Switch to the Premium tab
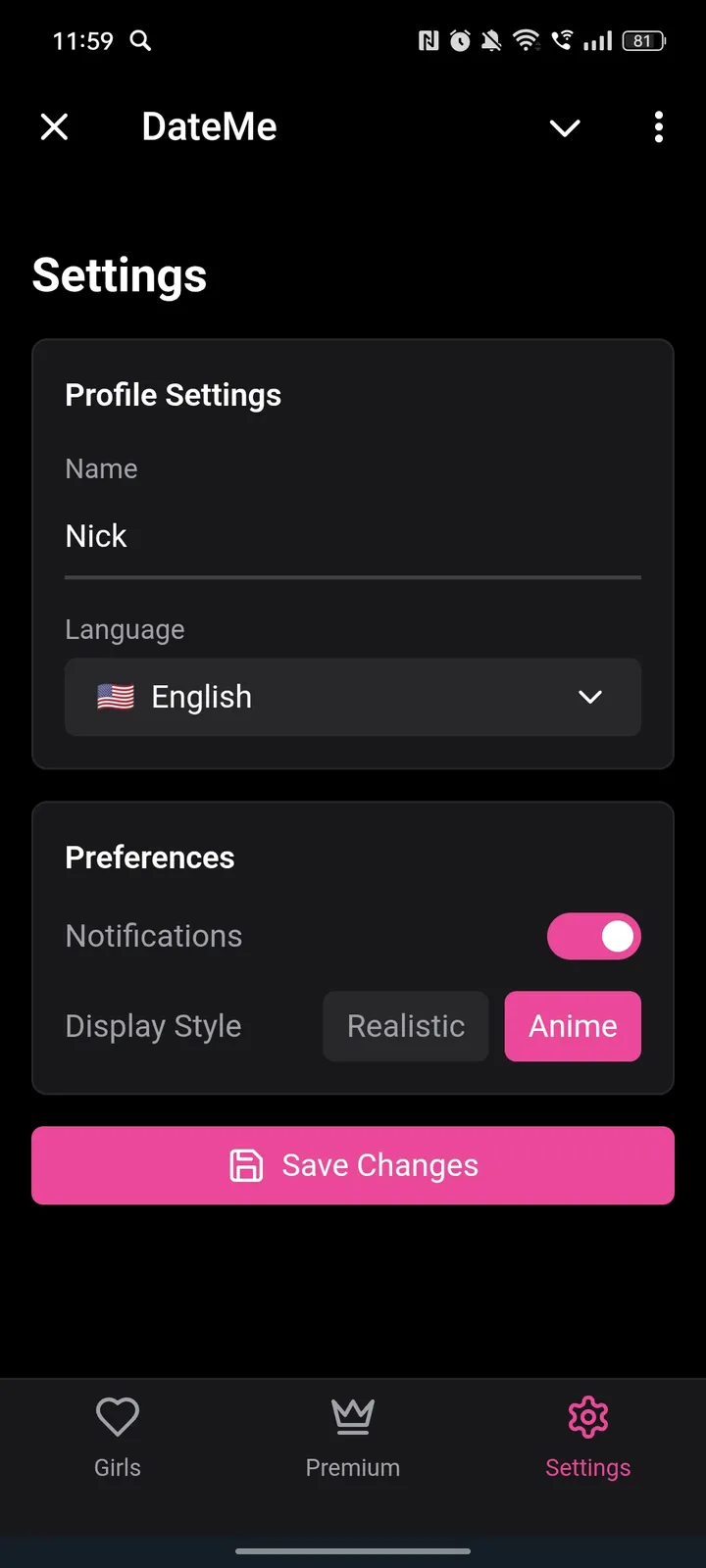The width and height of the screenshot is (706, 1568). [x=353, y=1438]
